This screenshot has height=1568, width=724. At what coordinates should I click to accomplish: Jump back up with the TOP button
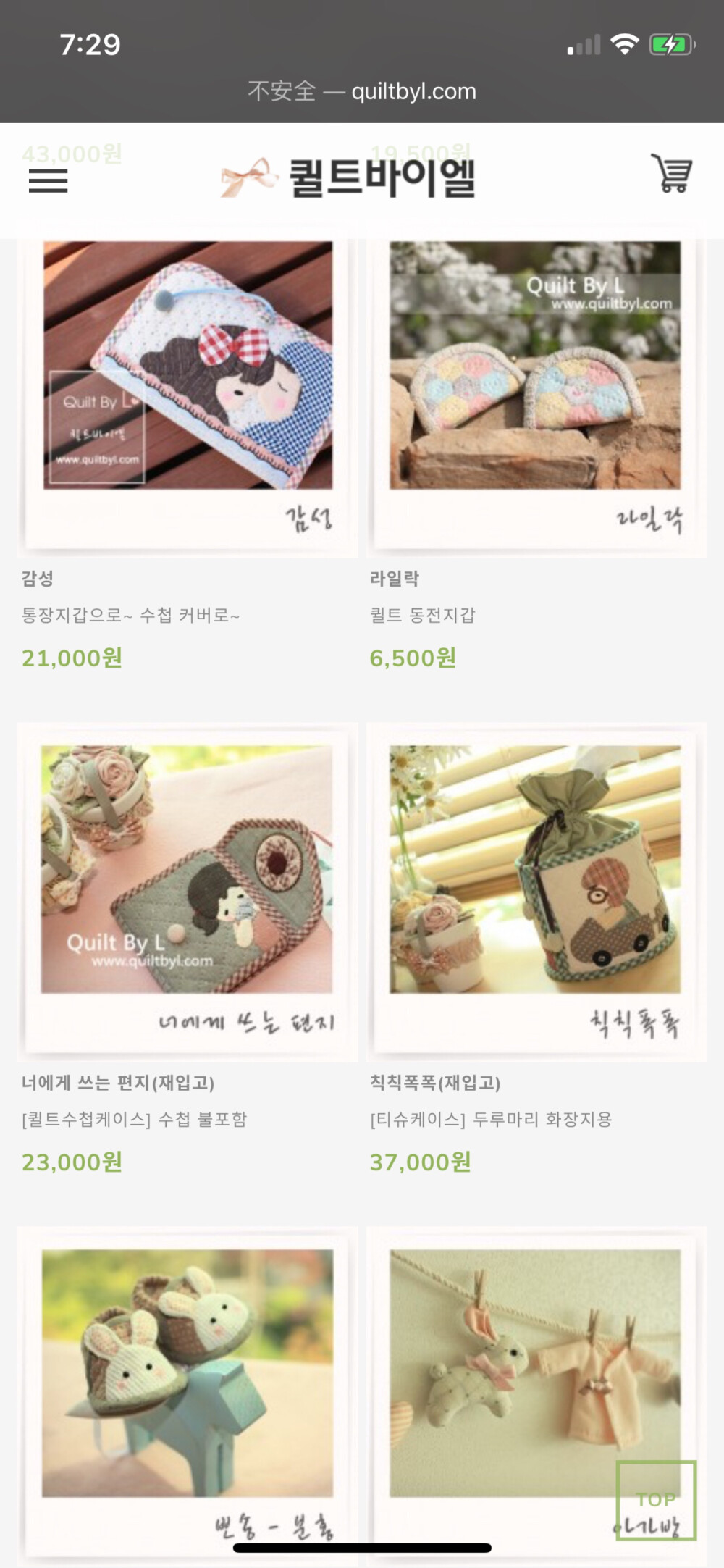(656, 1499)
